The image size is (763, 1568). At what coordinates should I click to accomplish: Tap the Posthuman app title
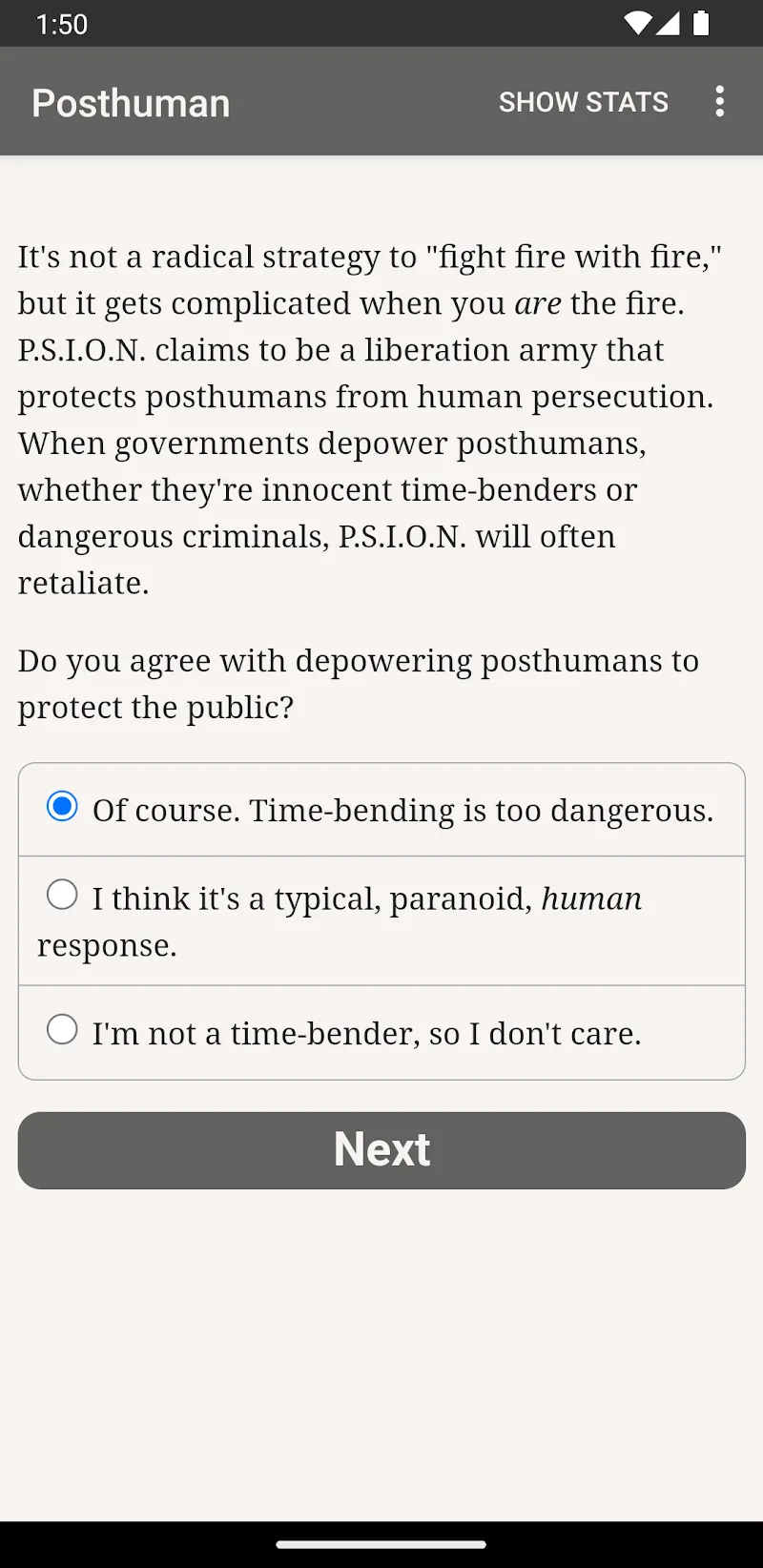click(130, 102)
